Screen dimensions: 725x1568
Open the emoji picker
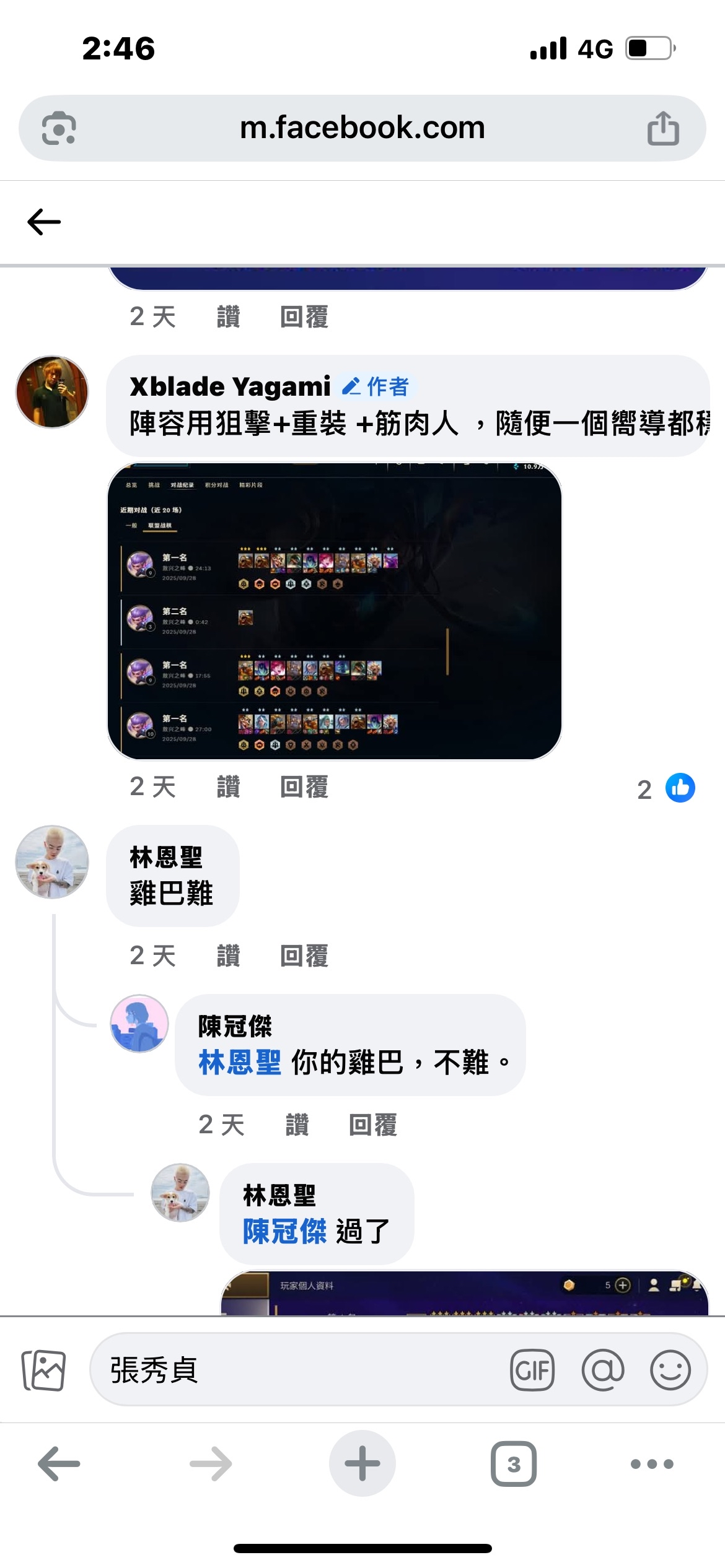(x=670, y=1370)
